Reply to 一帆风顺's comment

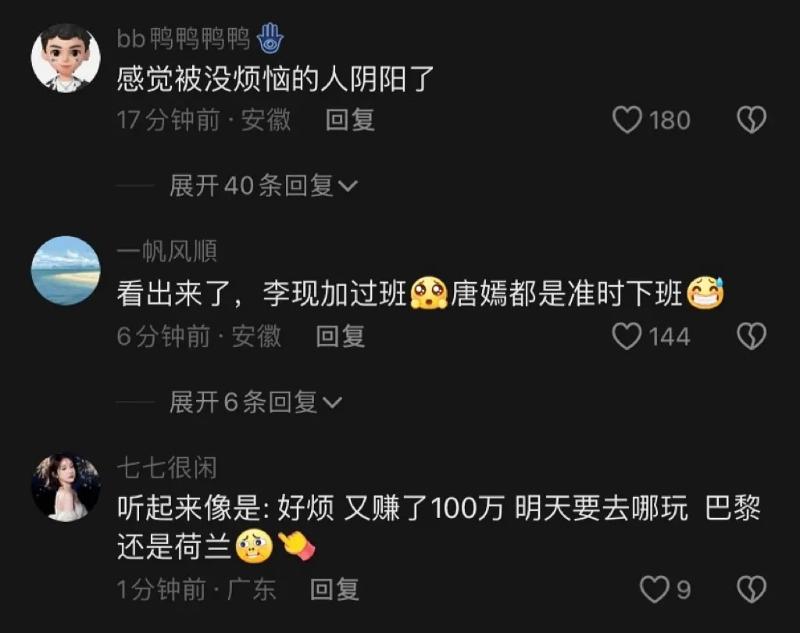coord(341,337)
